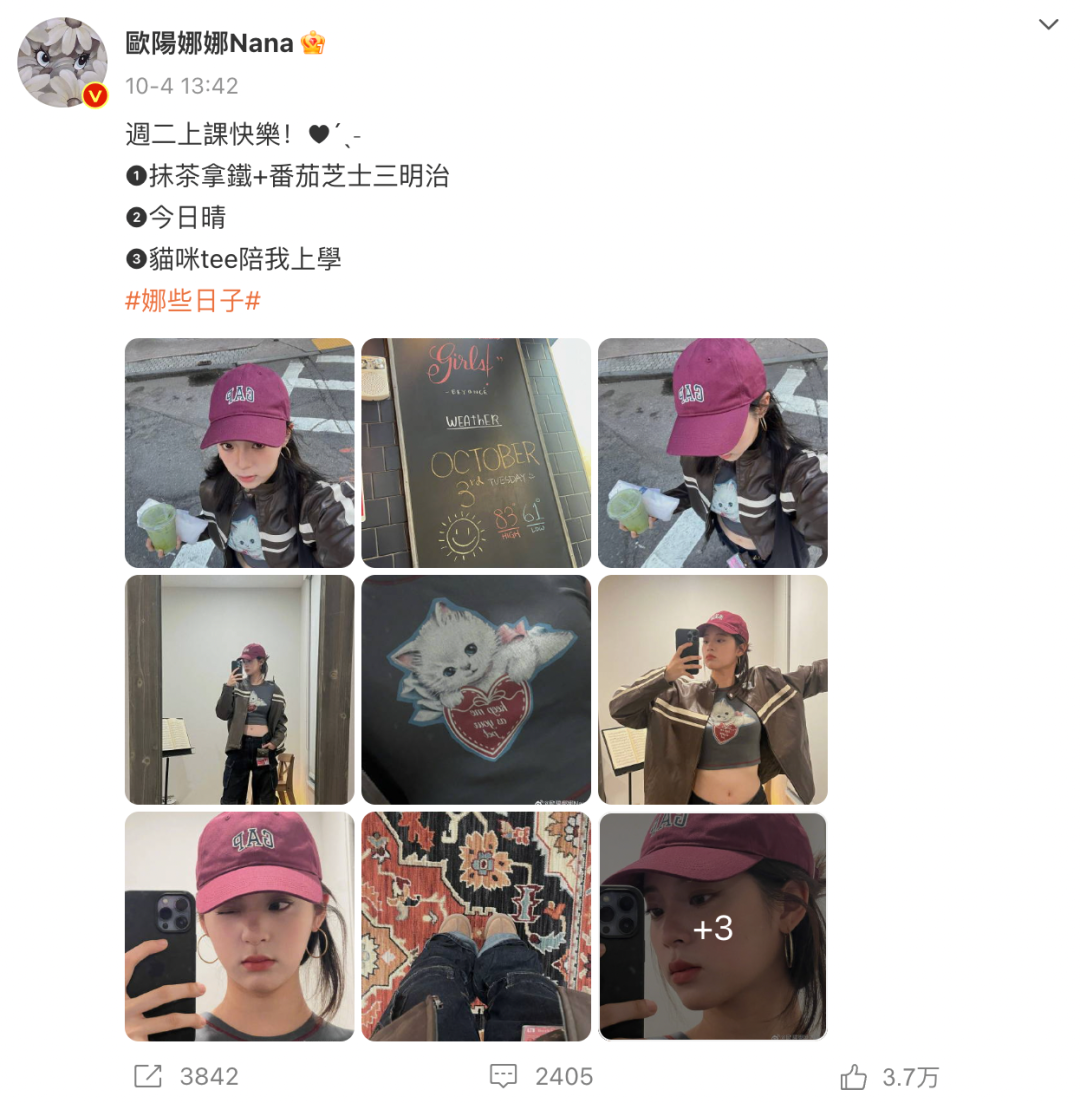The width and height of the screenshot is (1080, 1103).
Task: Click the crown badge beside the username
Action: [x=314, y=43]
